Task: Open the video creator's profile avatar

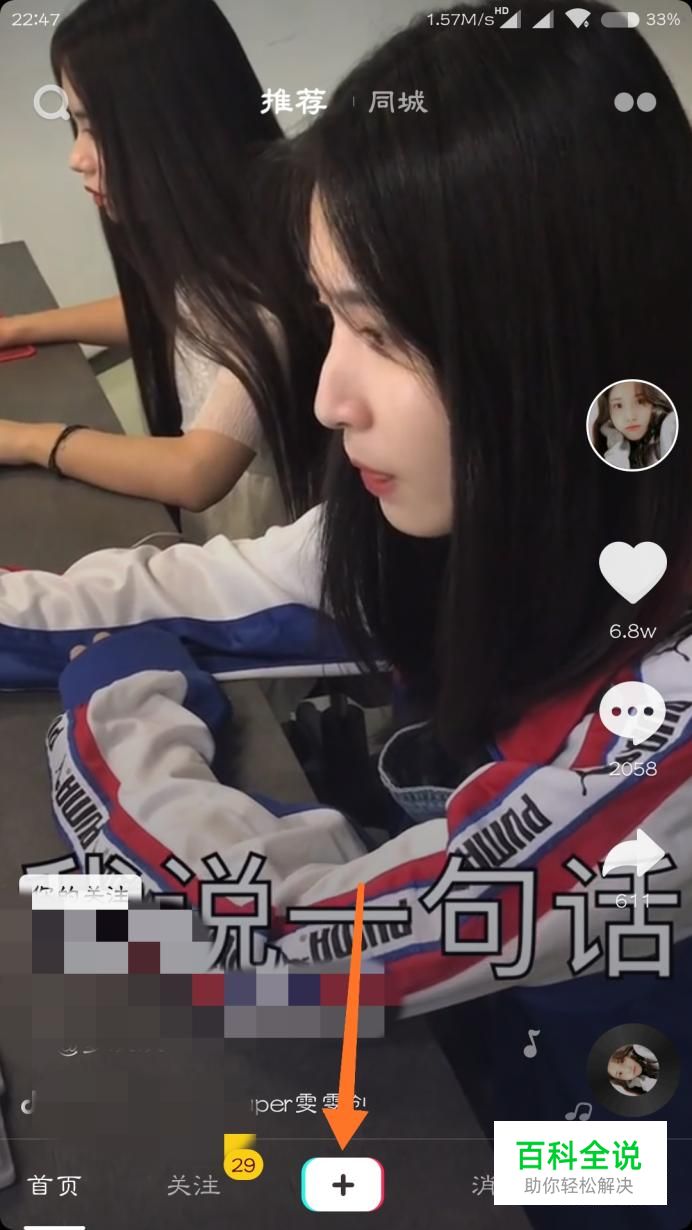Action: [x=632, y=425]
